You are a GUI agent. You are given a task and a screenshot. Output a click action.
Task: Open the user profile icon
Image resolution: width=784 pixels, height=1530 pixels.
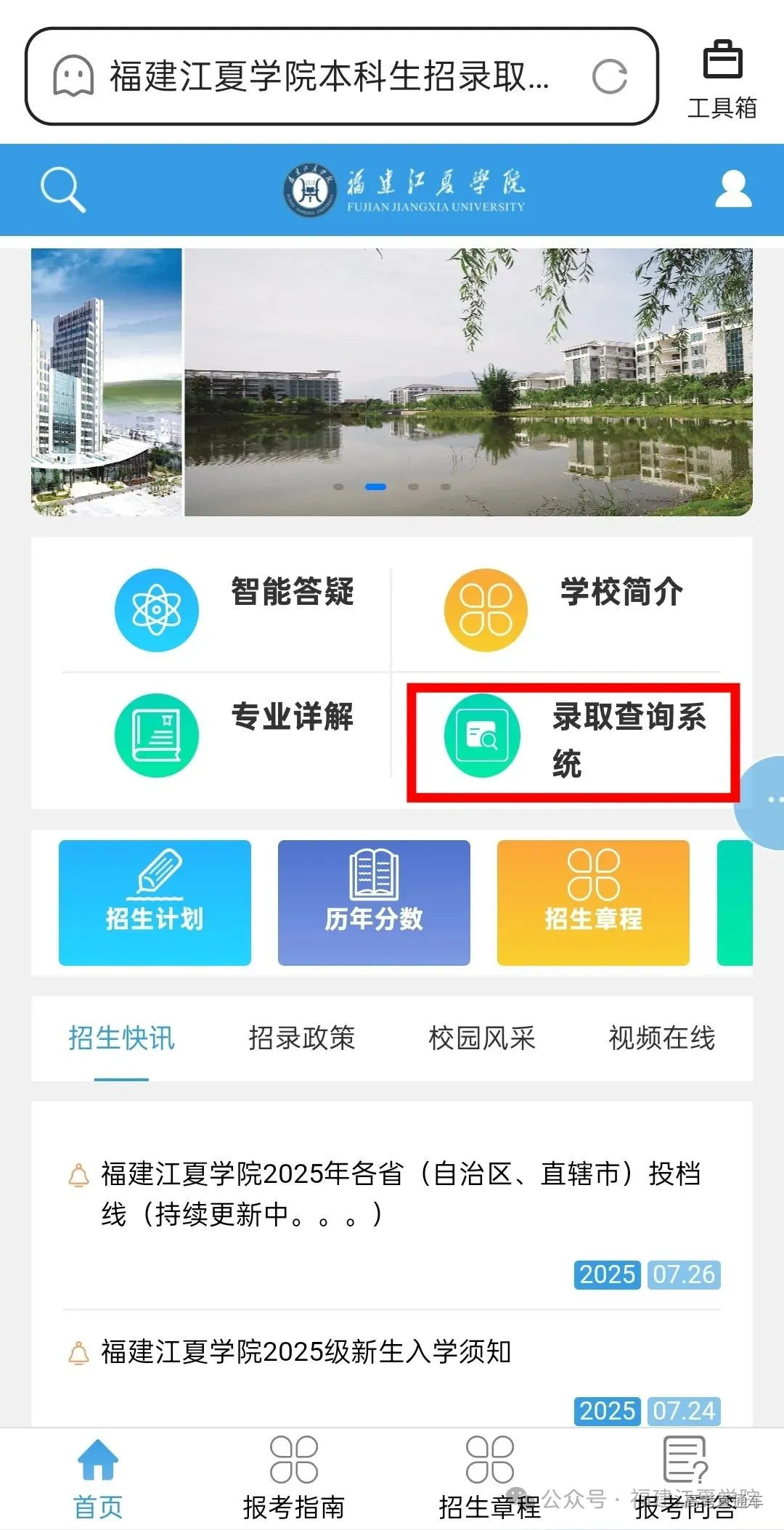point(733,189)
